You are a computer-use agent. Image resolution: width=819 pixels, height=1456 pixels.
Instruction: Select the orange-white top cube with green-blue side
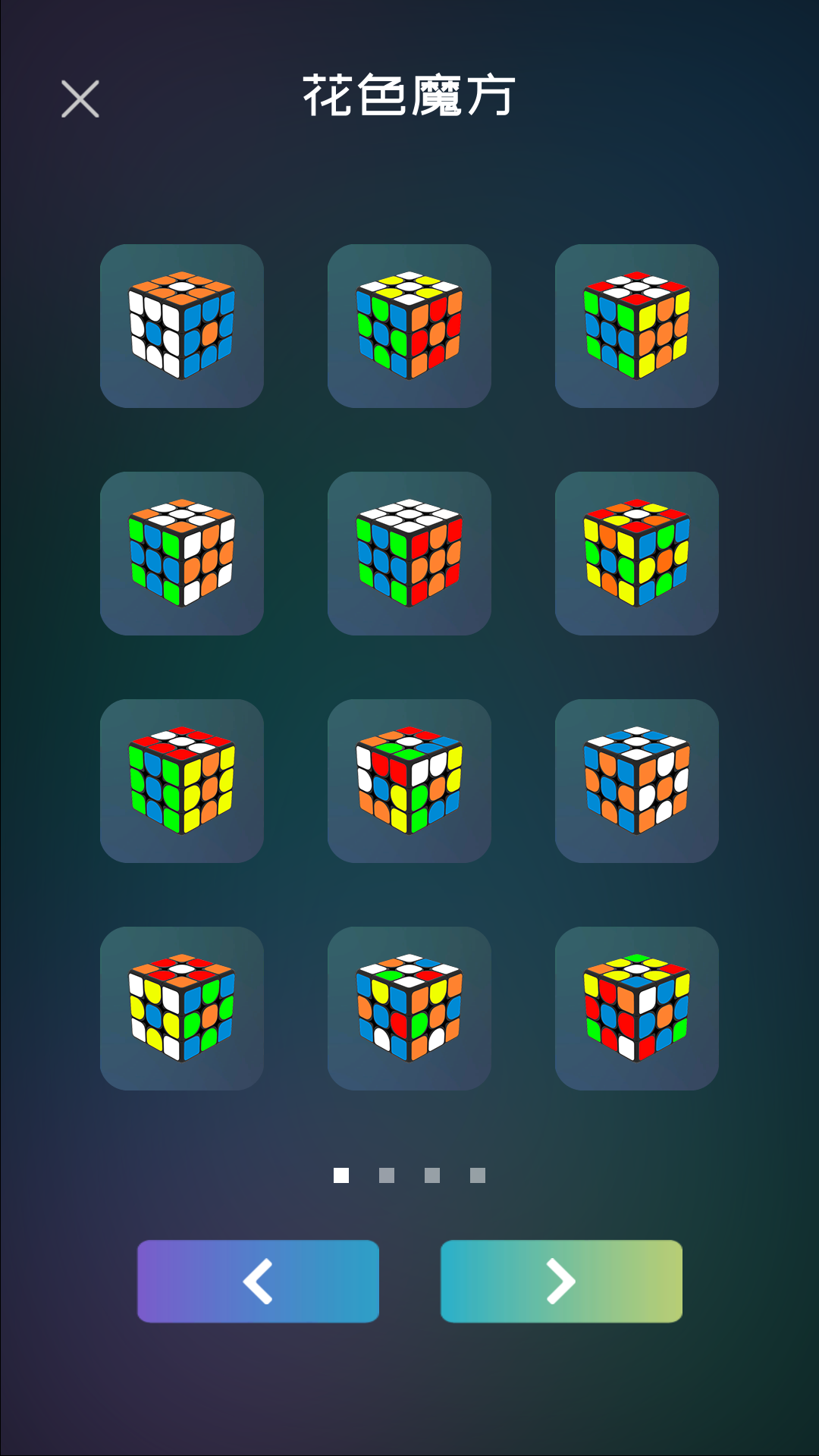tap(182, 554)
